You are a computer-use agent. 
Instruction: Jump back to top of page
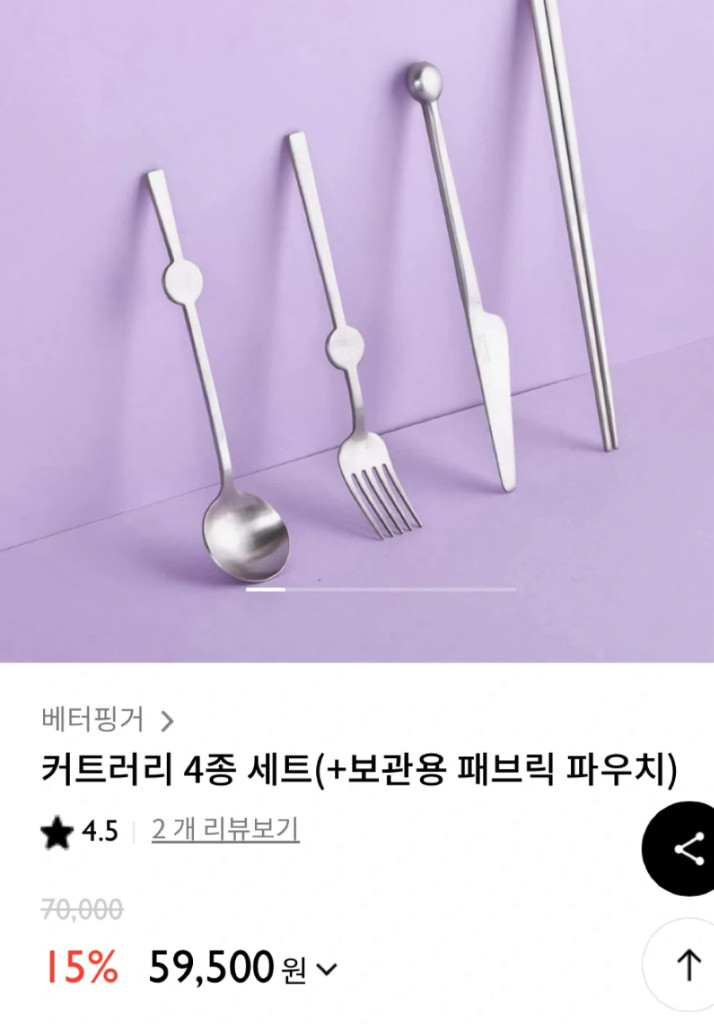(688, 964)
